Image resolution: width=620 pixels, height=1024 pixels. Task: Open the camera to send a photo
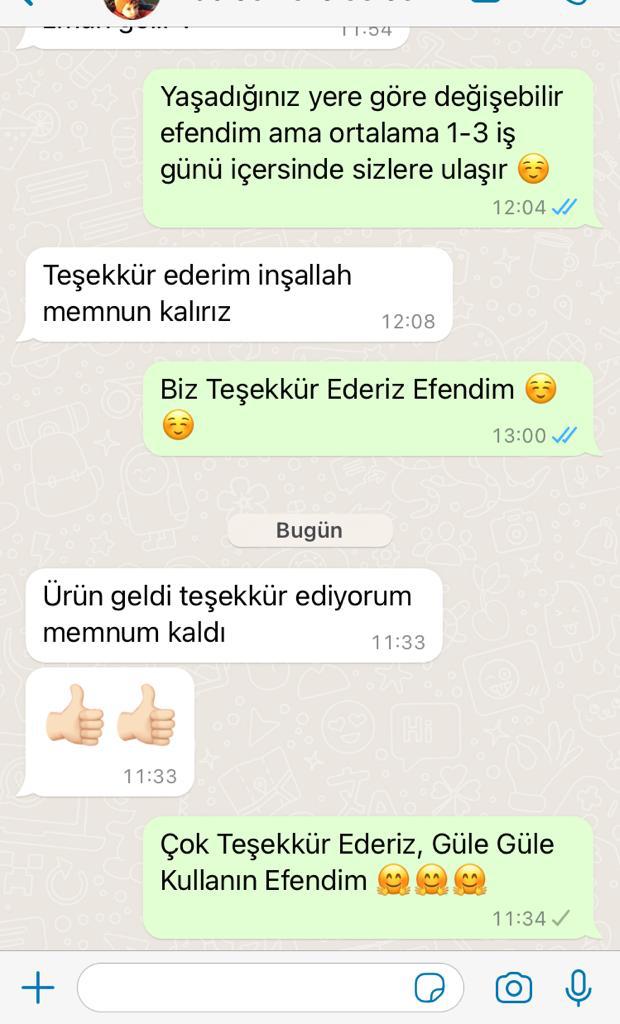tap(514, 987)
